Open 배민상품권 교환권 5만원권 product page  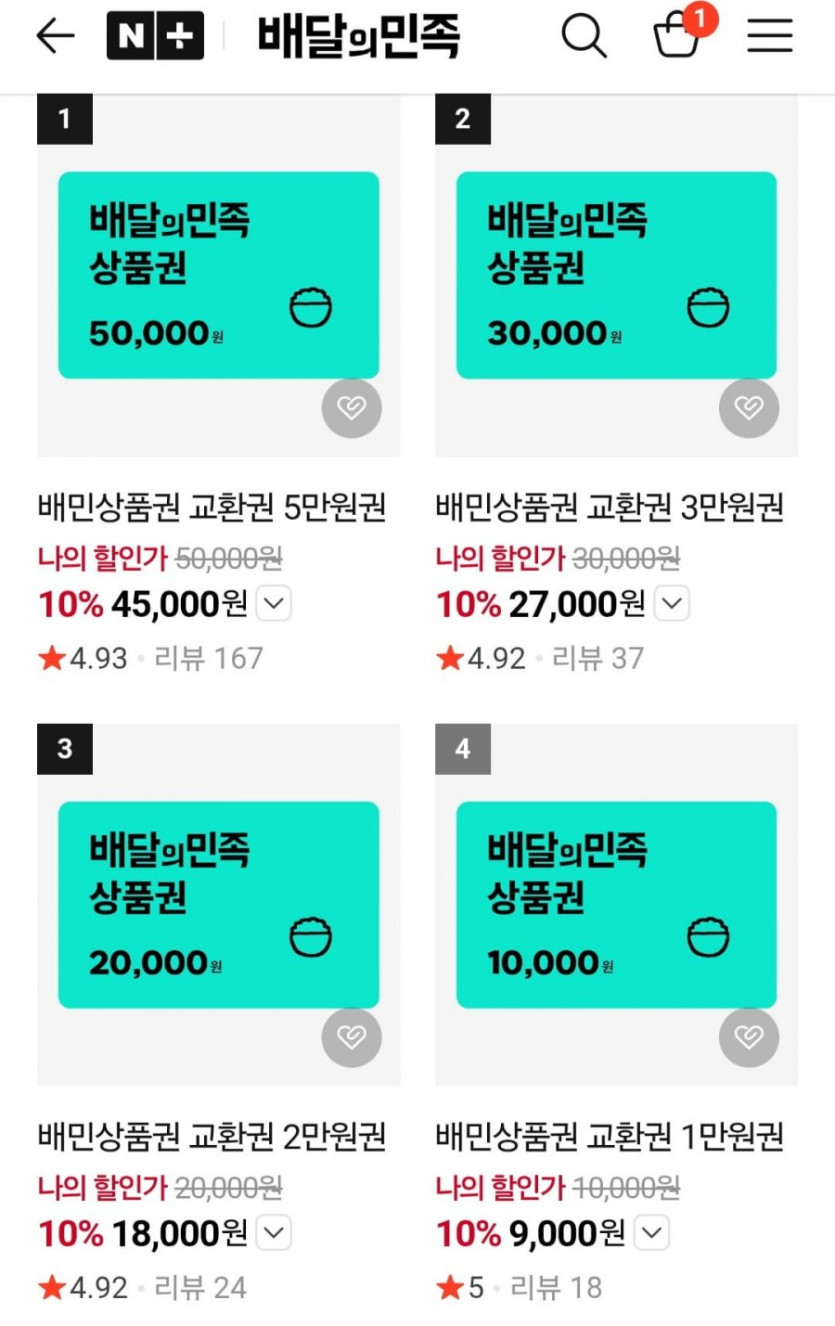[x=218, y=509]
